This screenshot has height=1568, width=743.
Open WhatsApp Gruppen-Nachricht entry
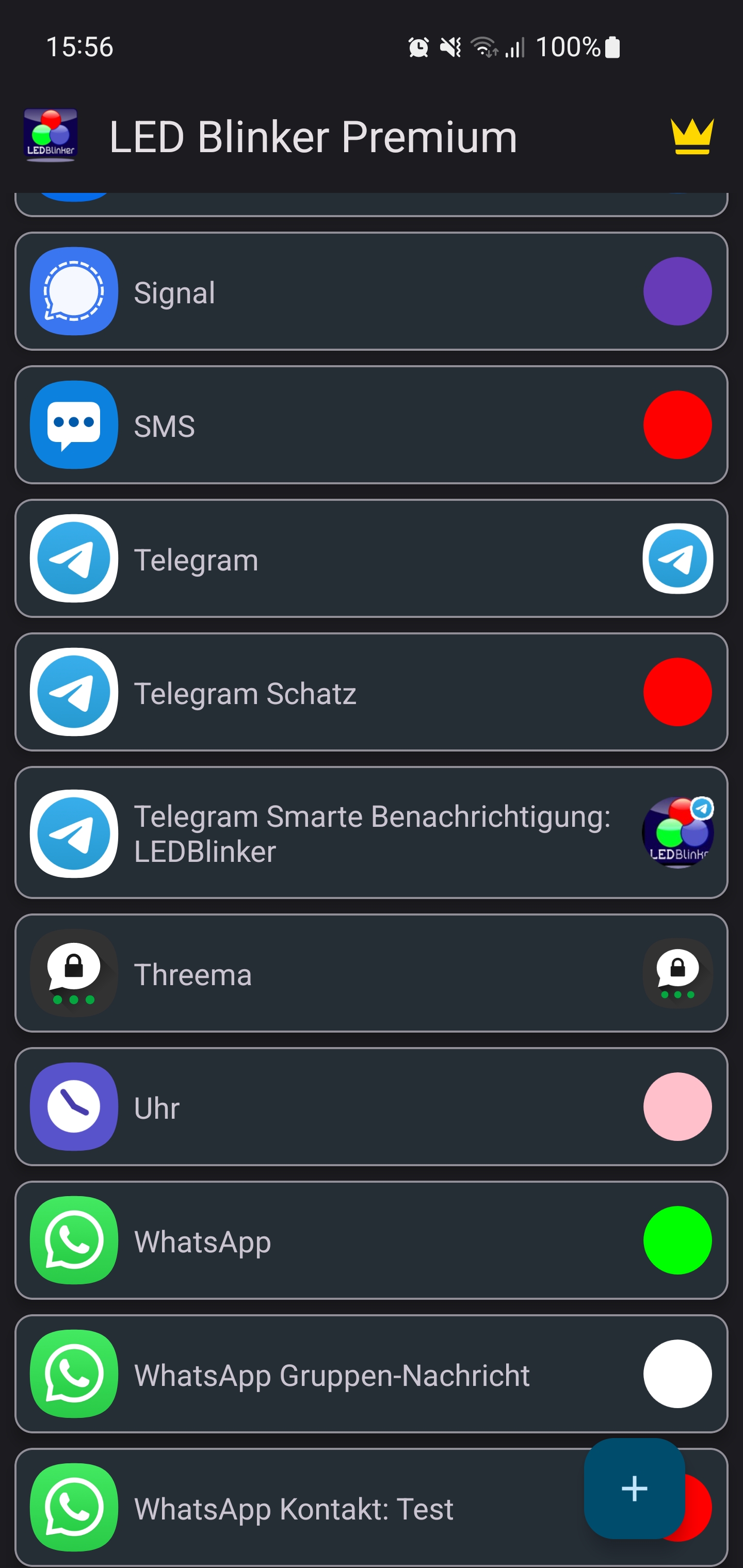coord(372,1374)
